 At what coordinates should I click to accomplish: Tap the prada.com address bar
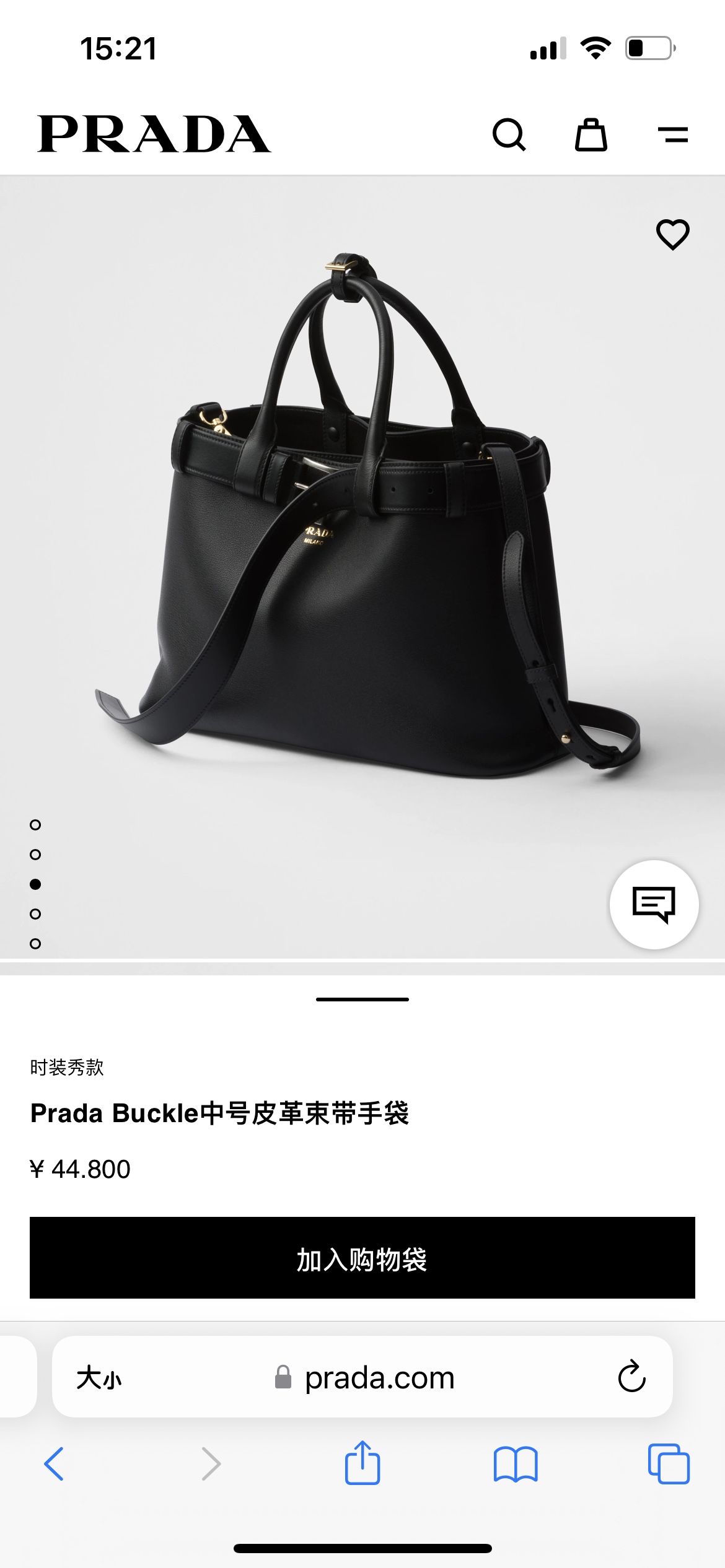click(x=378, y=1378)
